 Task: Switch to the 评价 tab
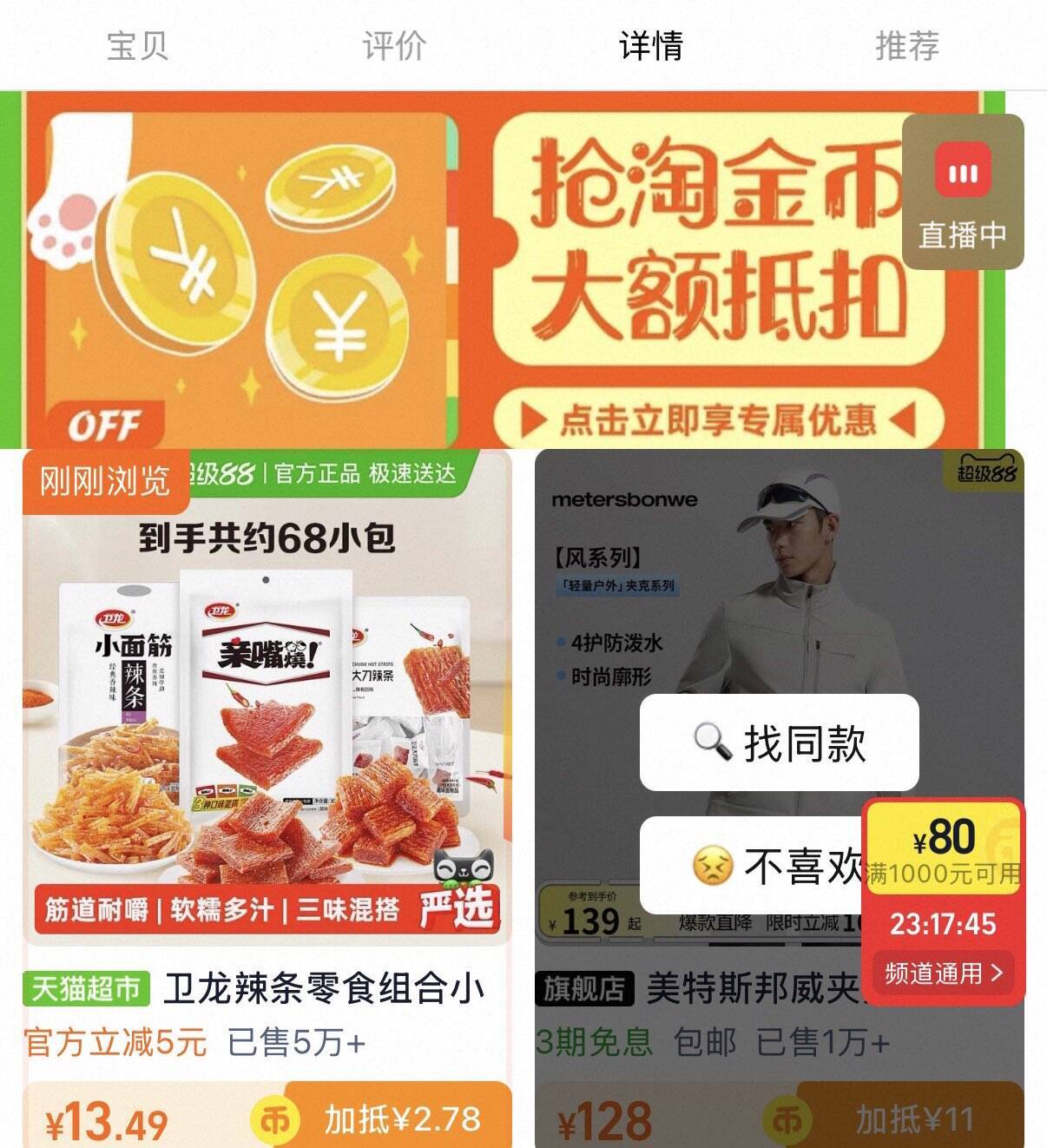click(394, 45)
